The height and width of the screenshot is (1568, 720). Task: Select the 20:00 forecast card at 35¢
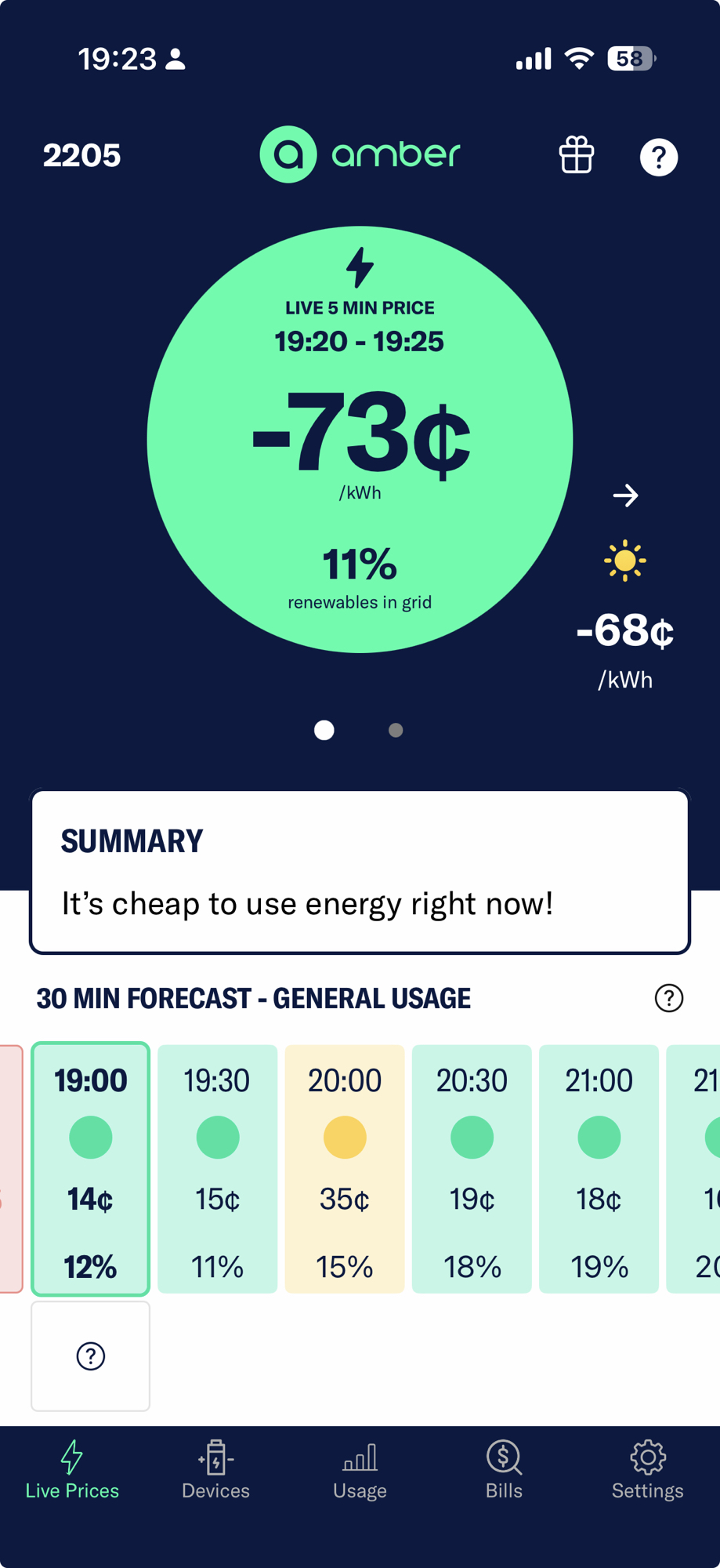[x=345, y=1168]
